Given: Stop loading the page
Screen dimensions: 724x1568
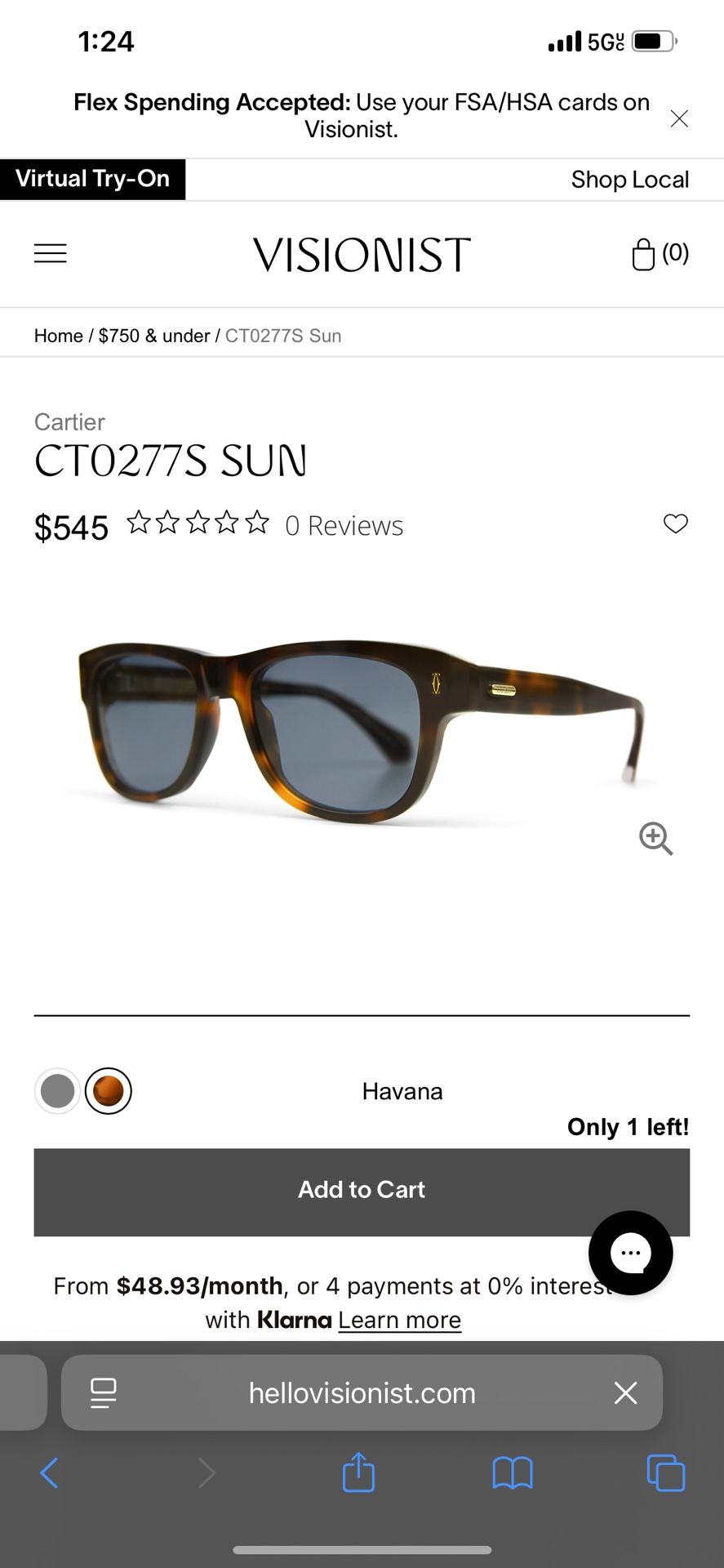Looking at the screenshot, I should (625, 1393).
